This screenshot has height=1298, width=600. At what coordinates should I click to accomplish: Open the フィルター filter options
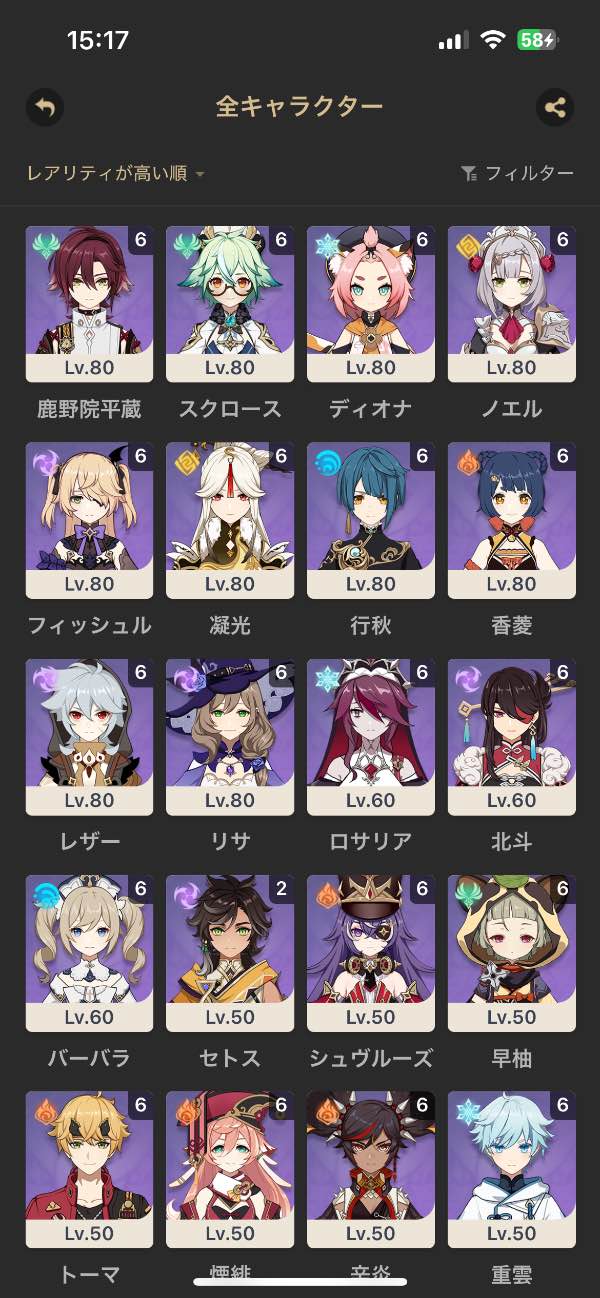pos(518,174)
